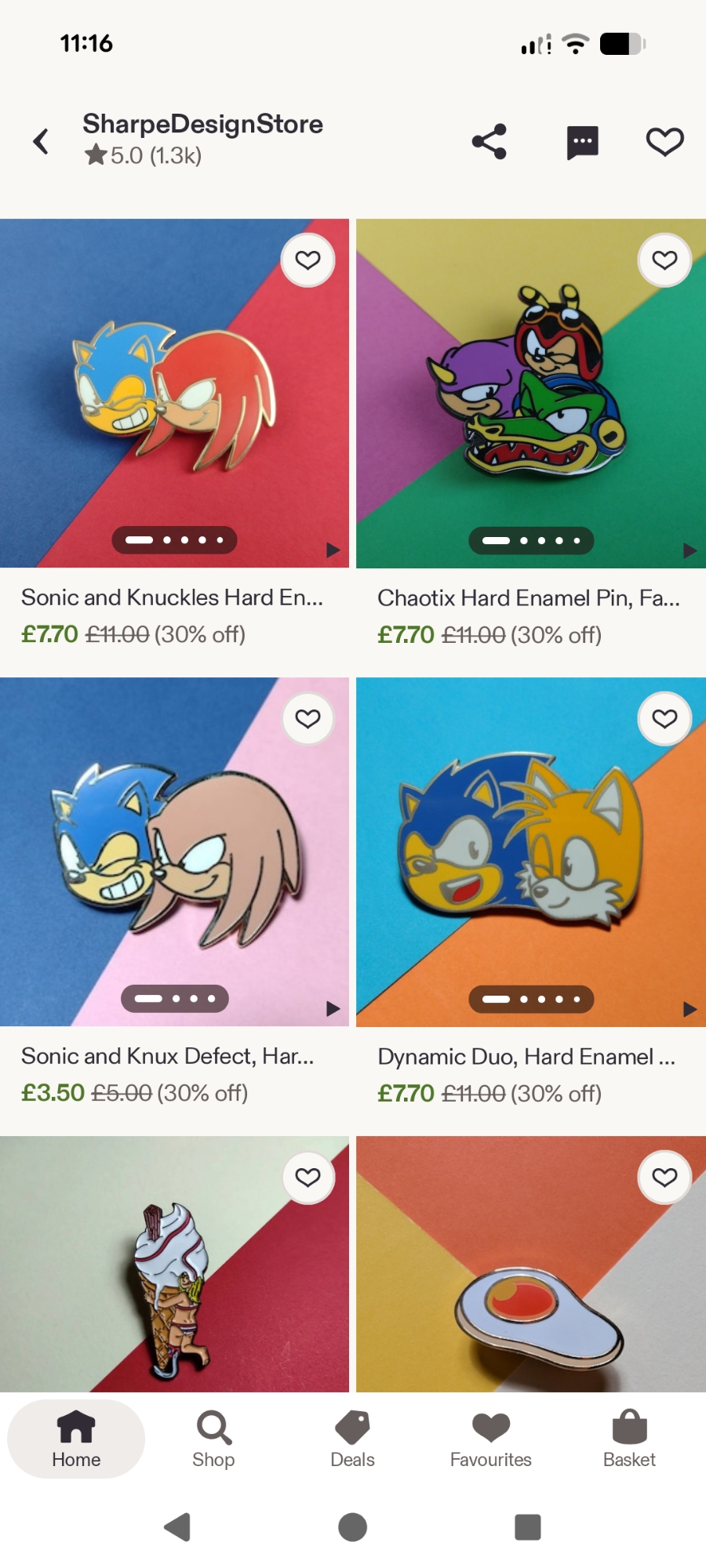
Task: Message the shop owner
Action: [582, 142]
